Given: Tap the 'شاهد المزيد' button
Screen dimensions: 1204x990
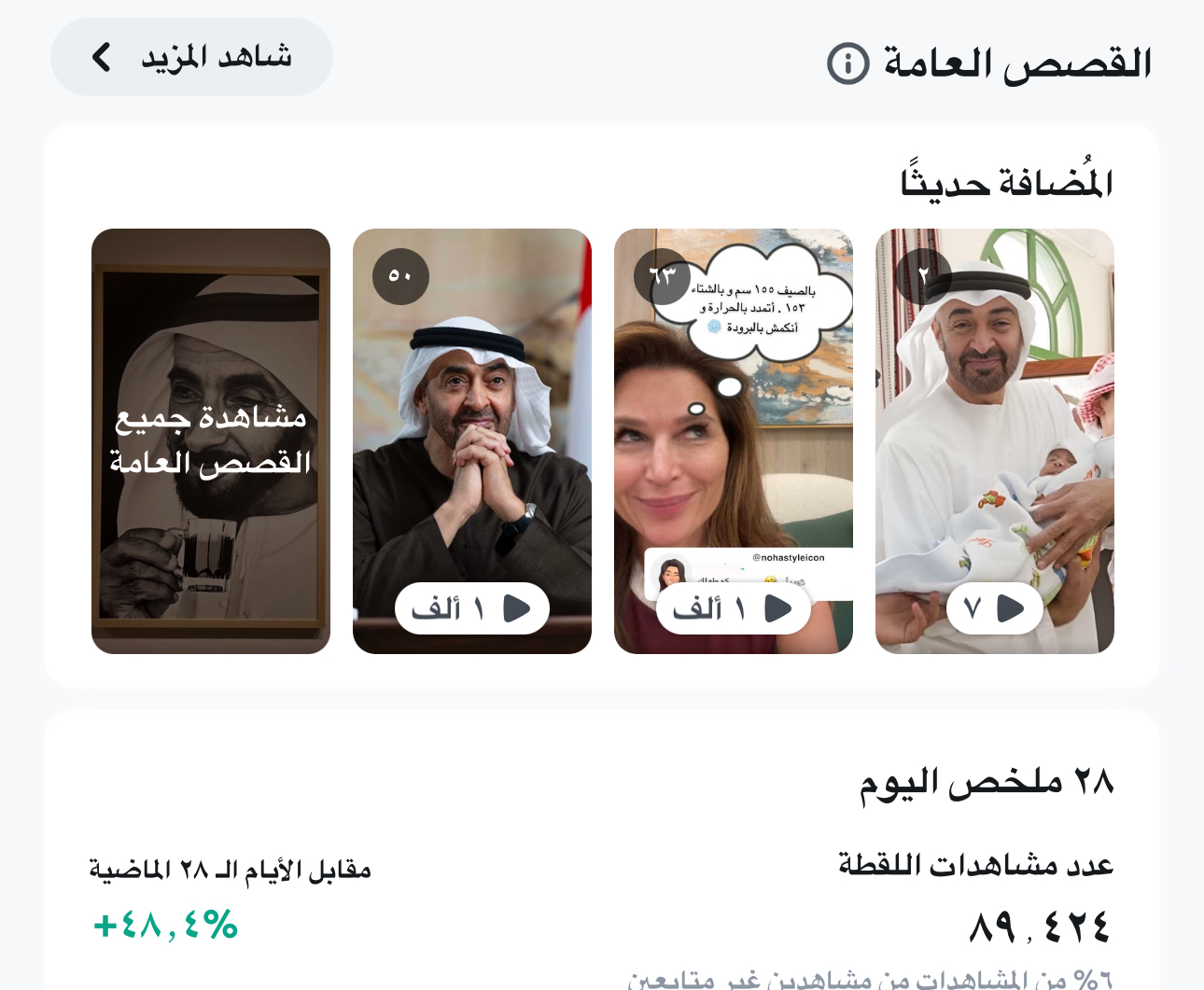Looking at the screenshot, I should pyautogui.click(x=191, y=57).
